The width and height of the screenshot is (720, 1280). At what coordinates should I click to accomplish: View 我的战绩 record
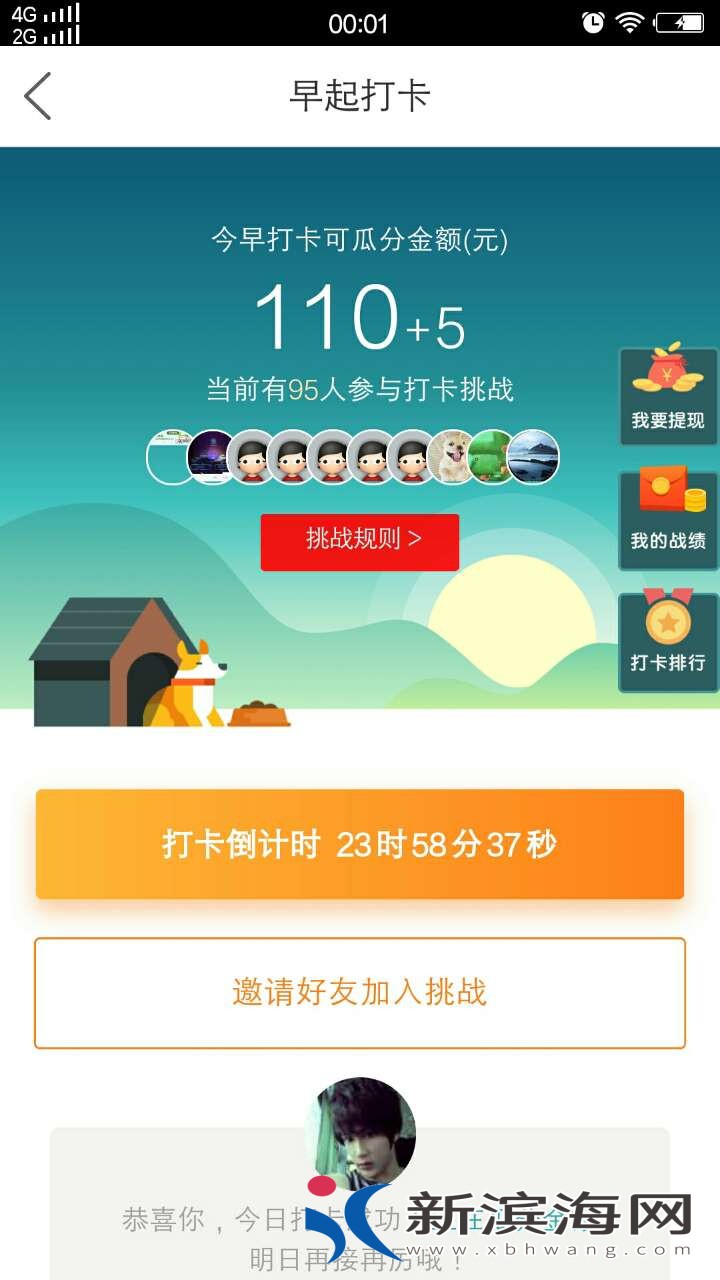coord(668,519)
